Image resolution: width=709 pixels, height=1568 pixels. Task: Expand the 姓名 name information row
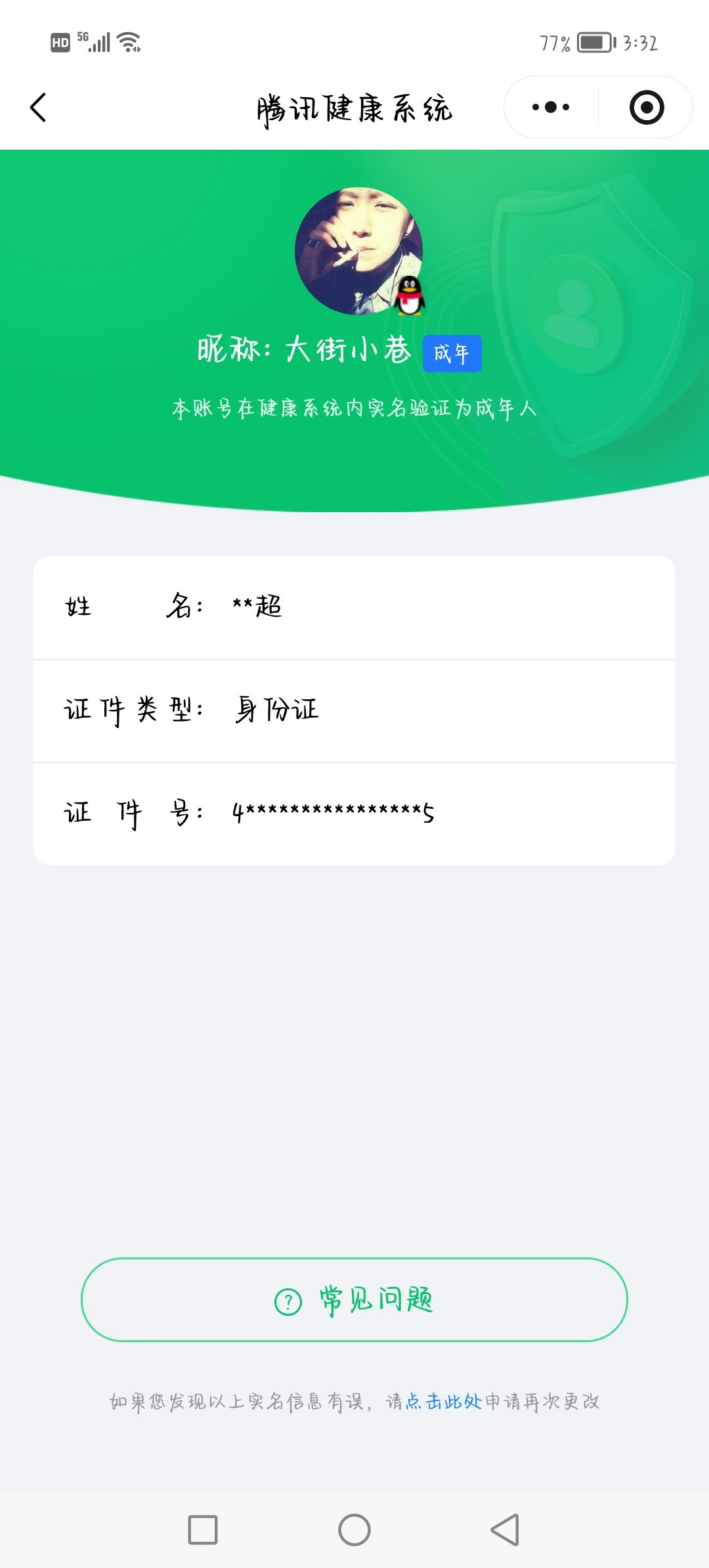pyautogui.click(x=354, y=609)
